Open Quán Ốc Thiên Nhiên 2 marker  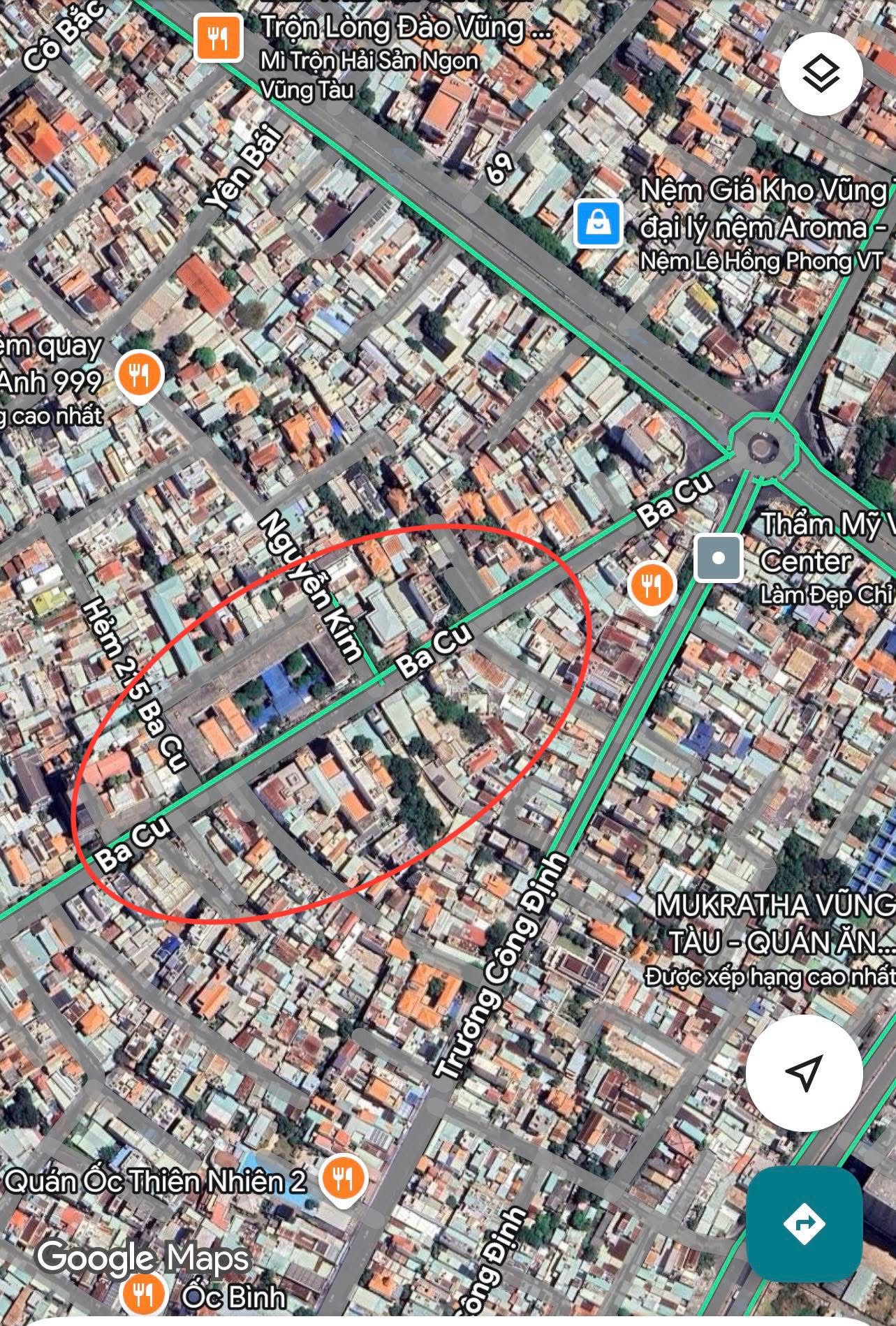click(342, 1179)
